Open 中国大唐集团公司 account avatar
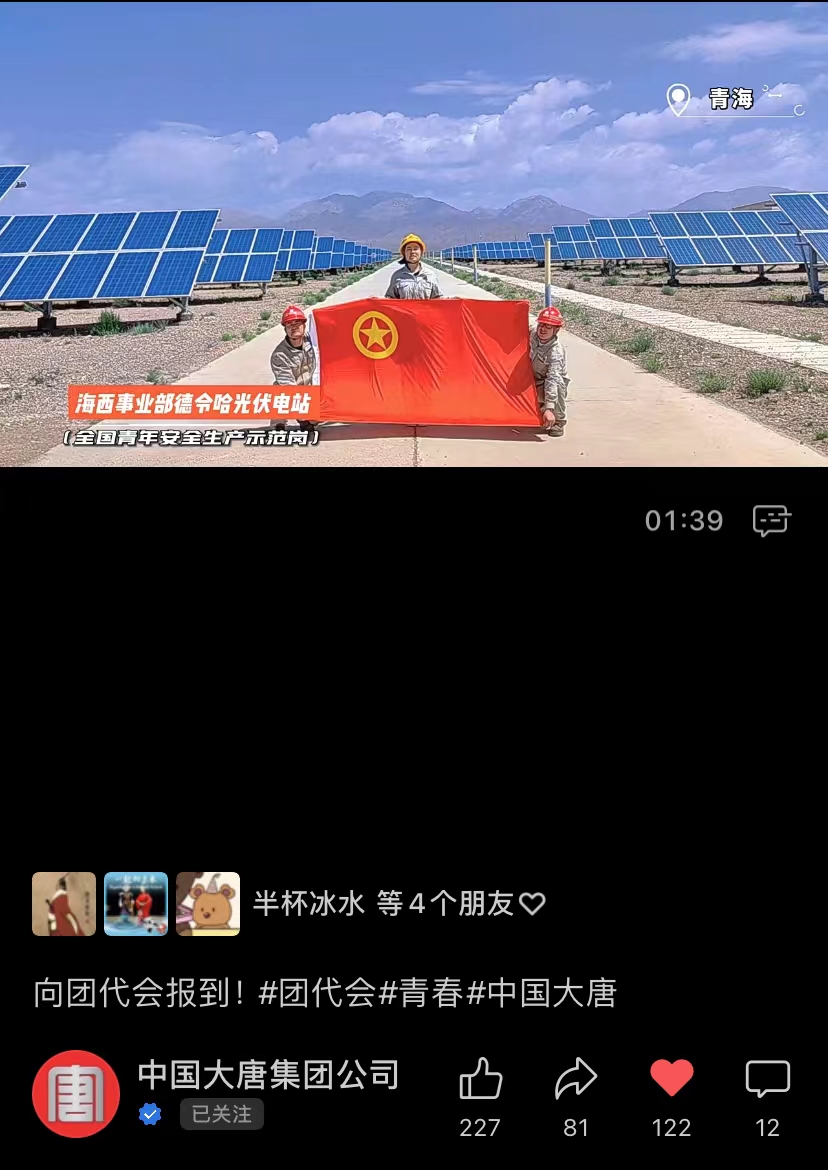The image size is (828, 1170). (76, 1093)
